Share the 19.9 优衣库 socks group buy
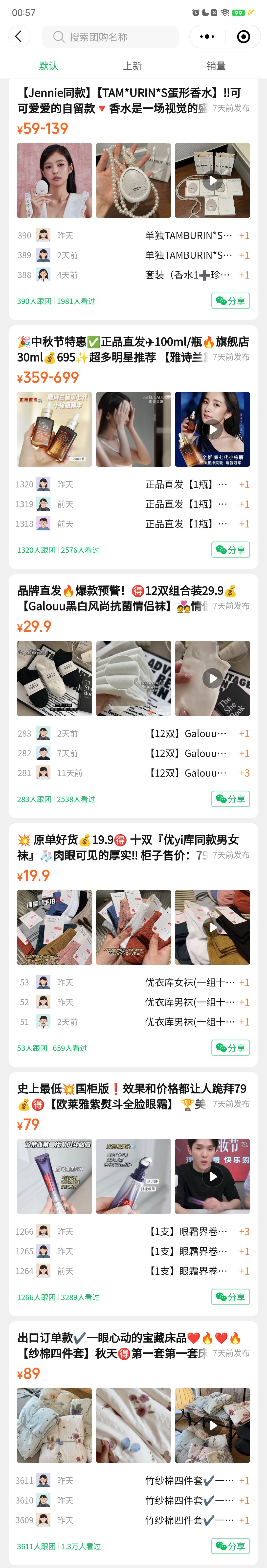Image resolution: width=267 pixels, height=1568 pixels. point(230,1047)
